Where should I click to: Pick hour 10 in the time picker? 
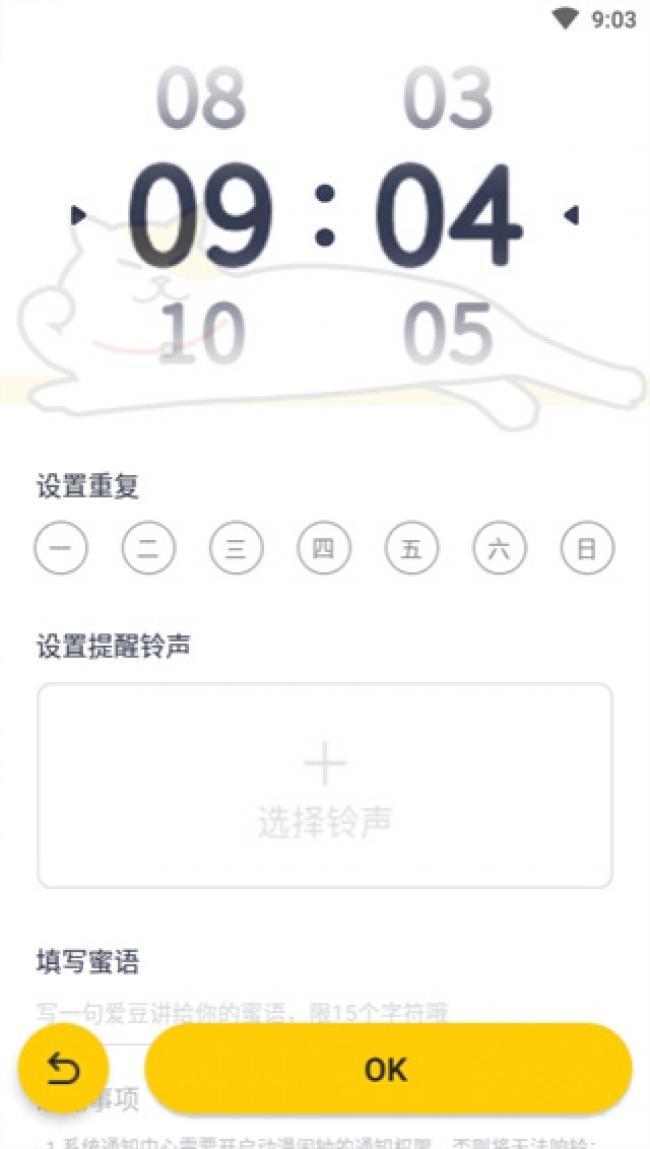pyautogui.click(x=201, y=333)
